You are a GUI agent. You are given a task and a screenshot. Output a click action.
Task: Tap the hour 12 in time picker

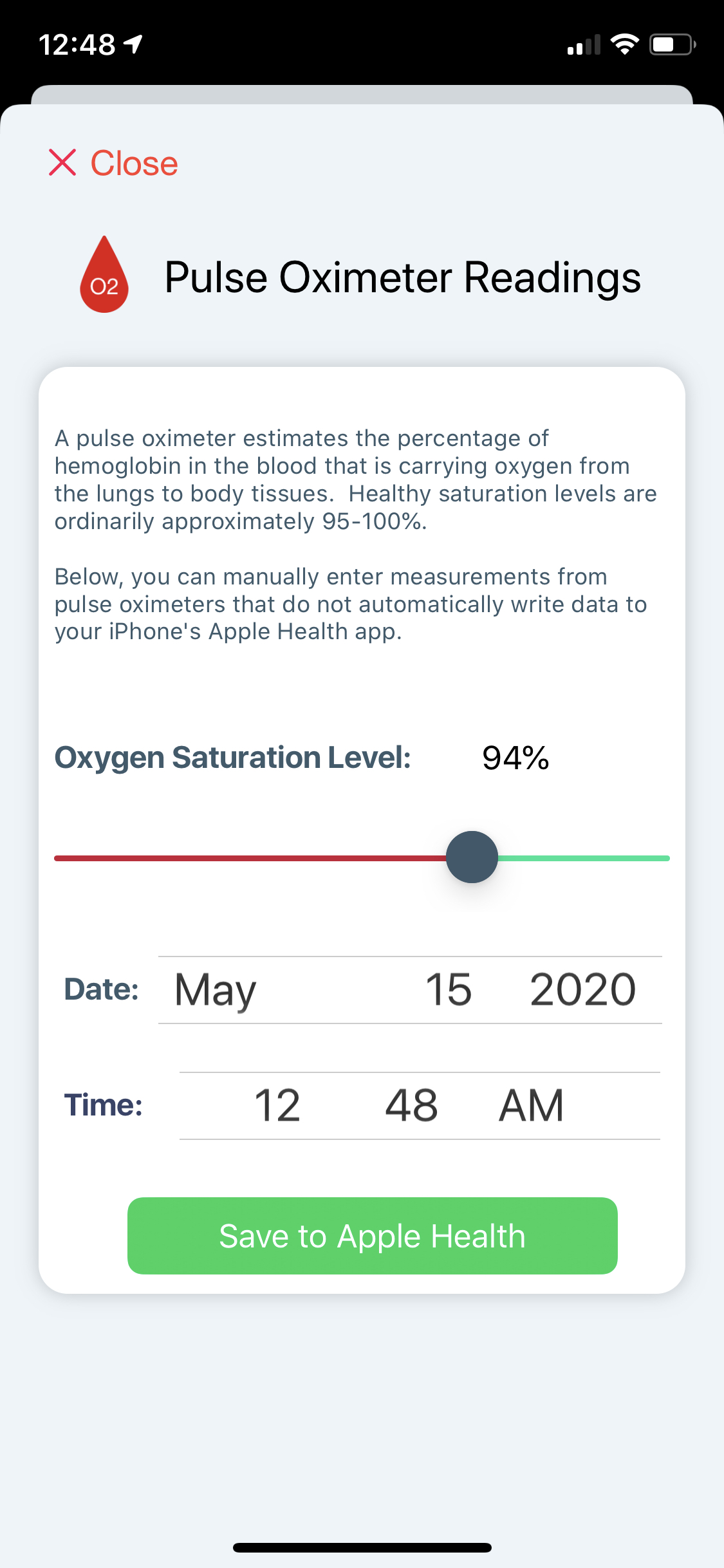click(277, 1105)
